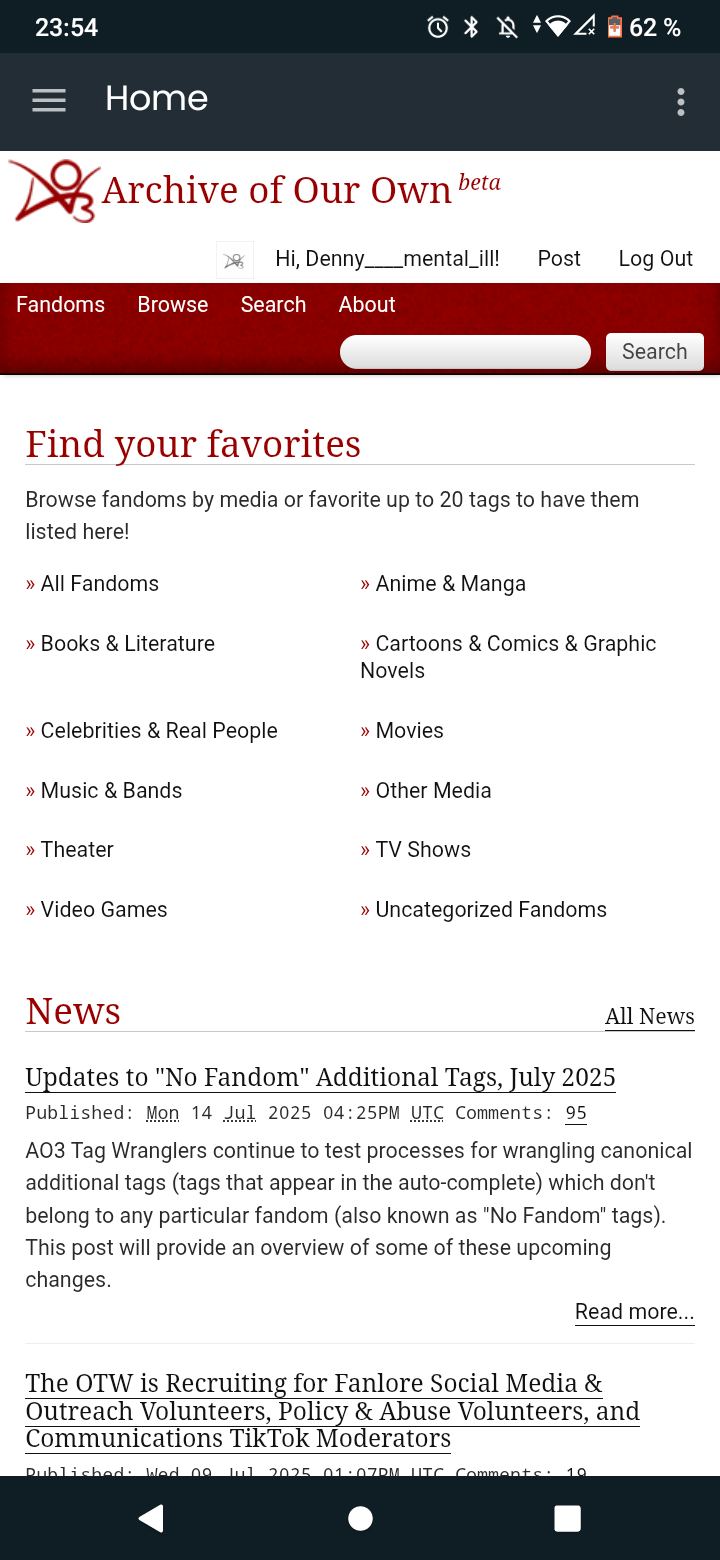720x1560 pixels.
Task: Tap the Post link
Action: point(558,259)
